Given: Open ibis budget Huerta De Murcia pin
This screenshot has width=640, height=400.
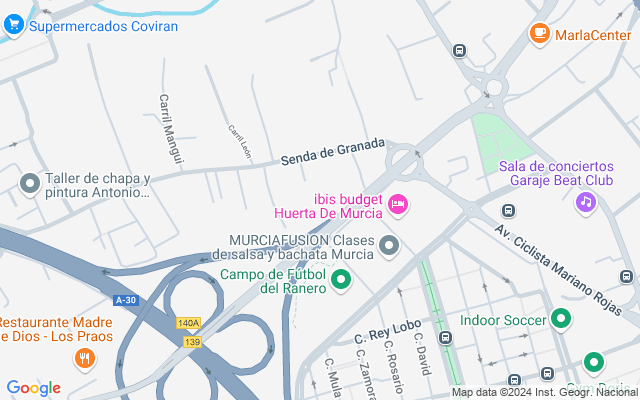Looking at the screenshot, I should [398, 205].
